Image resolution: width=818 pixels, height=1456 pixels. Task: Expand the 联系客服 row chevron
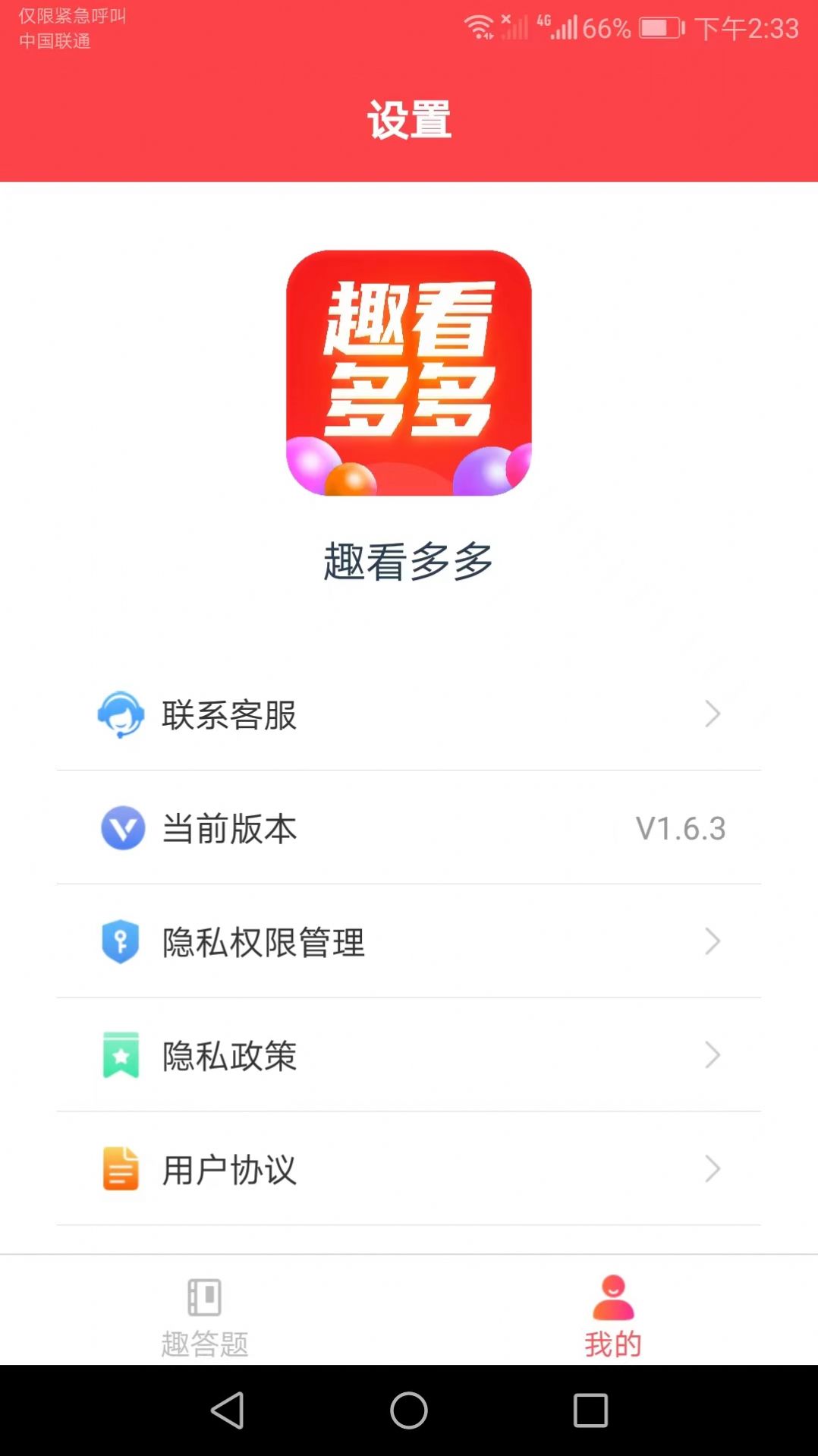712,714
